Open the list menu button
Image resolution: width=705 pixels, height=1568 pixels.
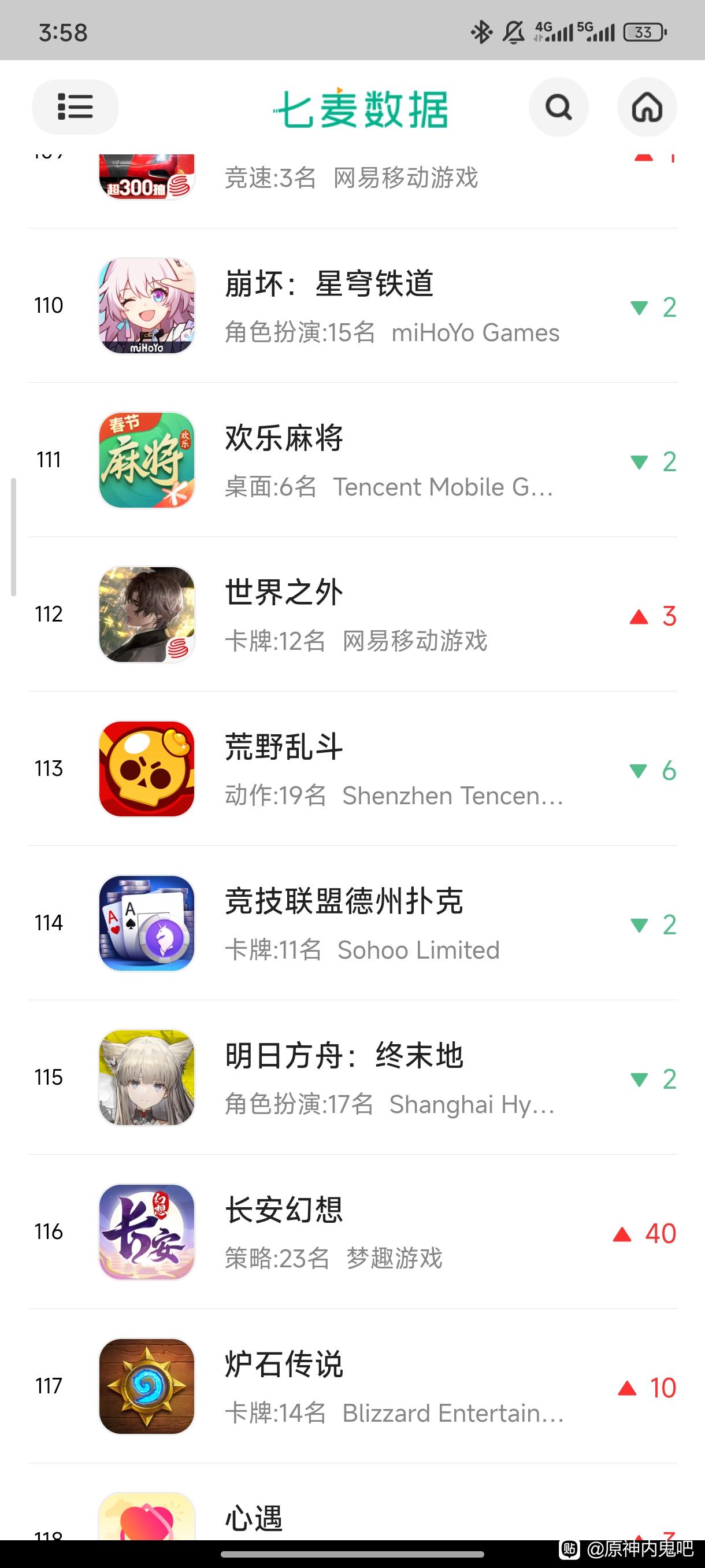click(75, 107)
